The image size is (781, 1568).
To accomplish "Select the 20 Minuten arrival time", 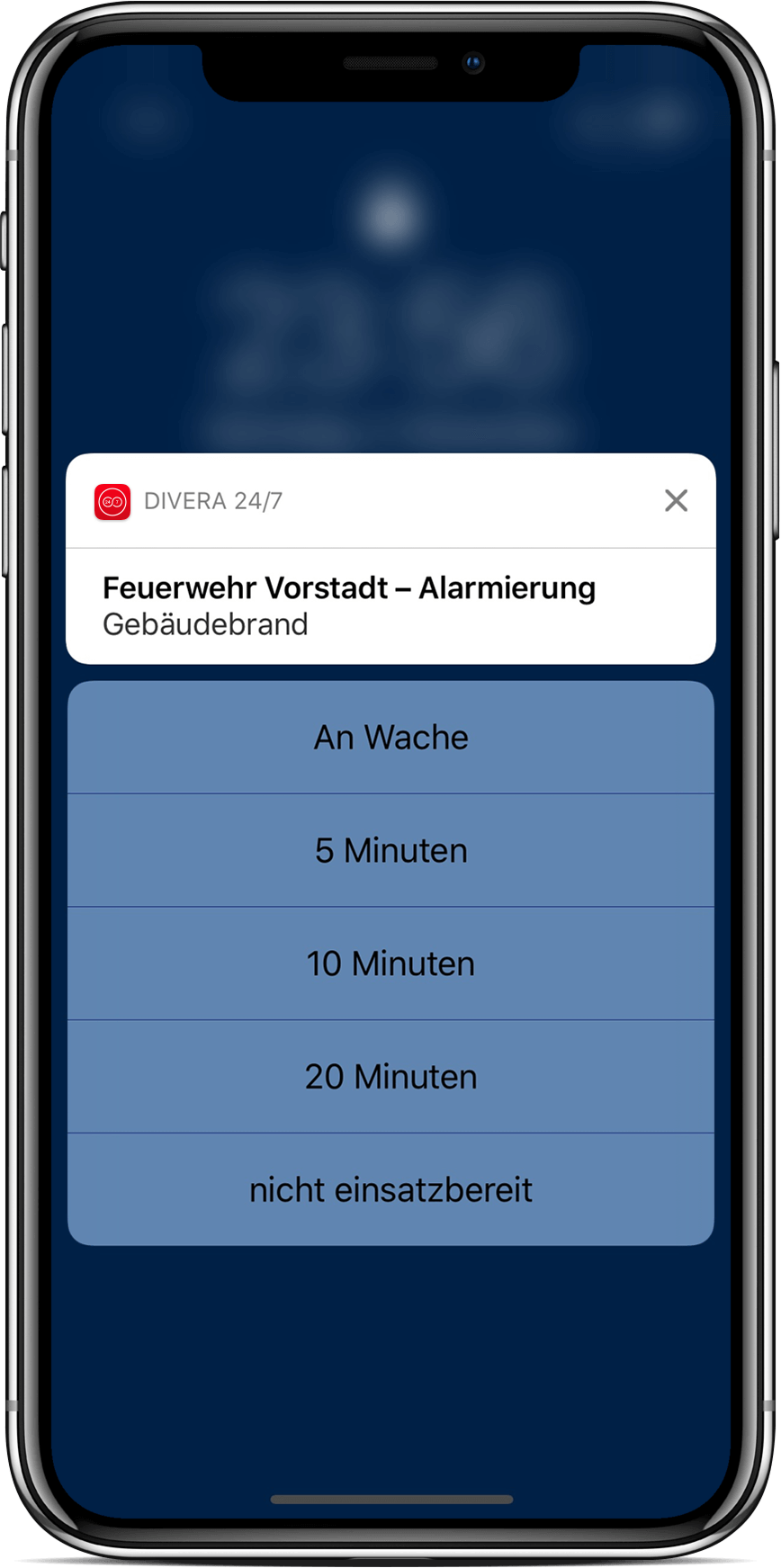I will (x=390, y=1076).
